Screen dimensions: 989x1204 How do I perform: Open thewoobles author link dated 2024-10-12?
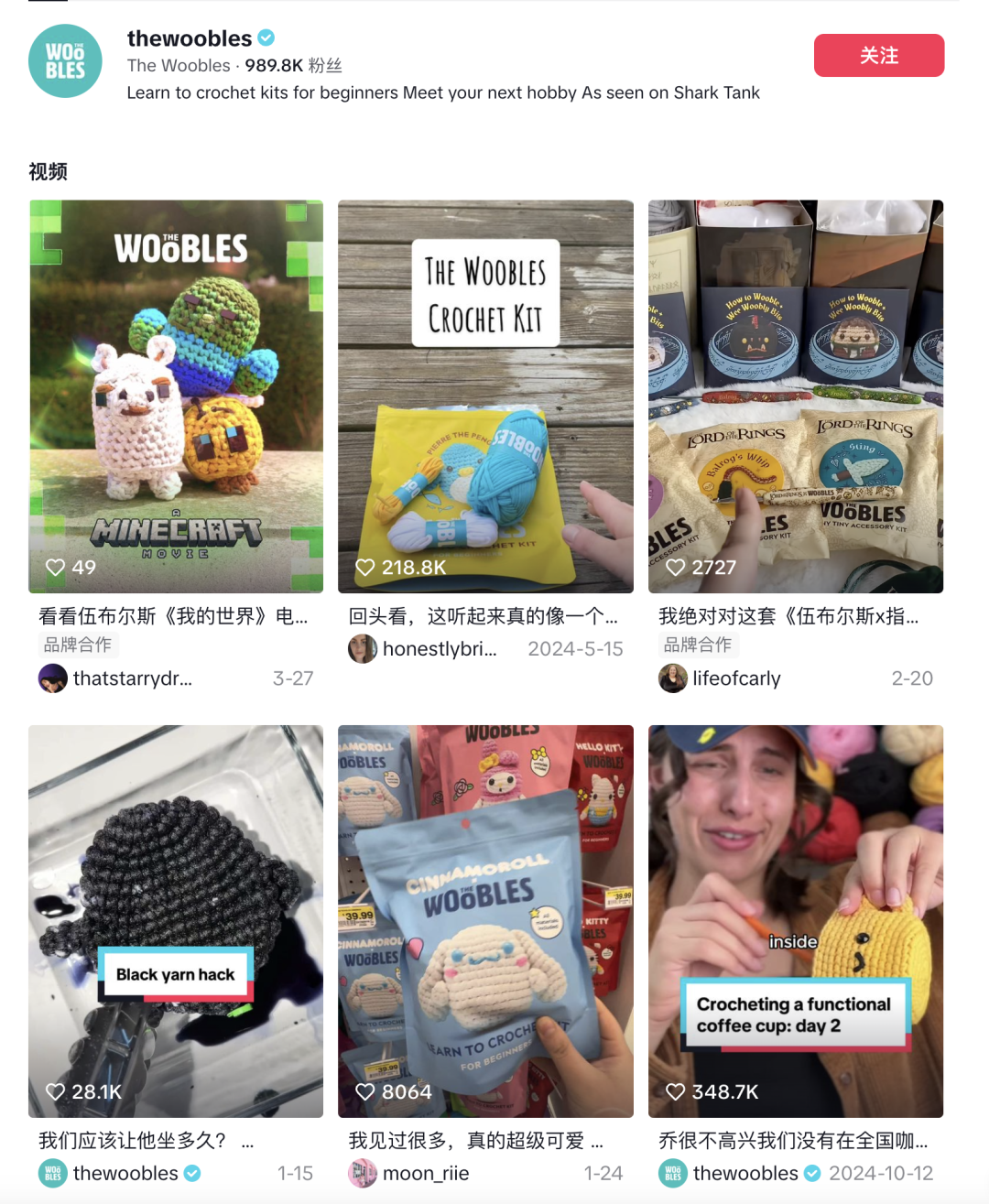coord(744,1173)
